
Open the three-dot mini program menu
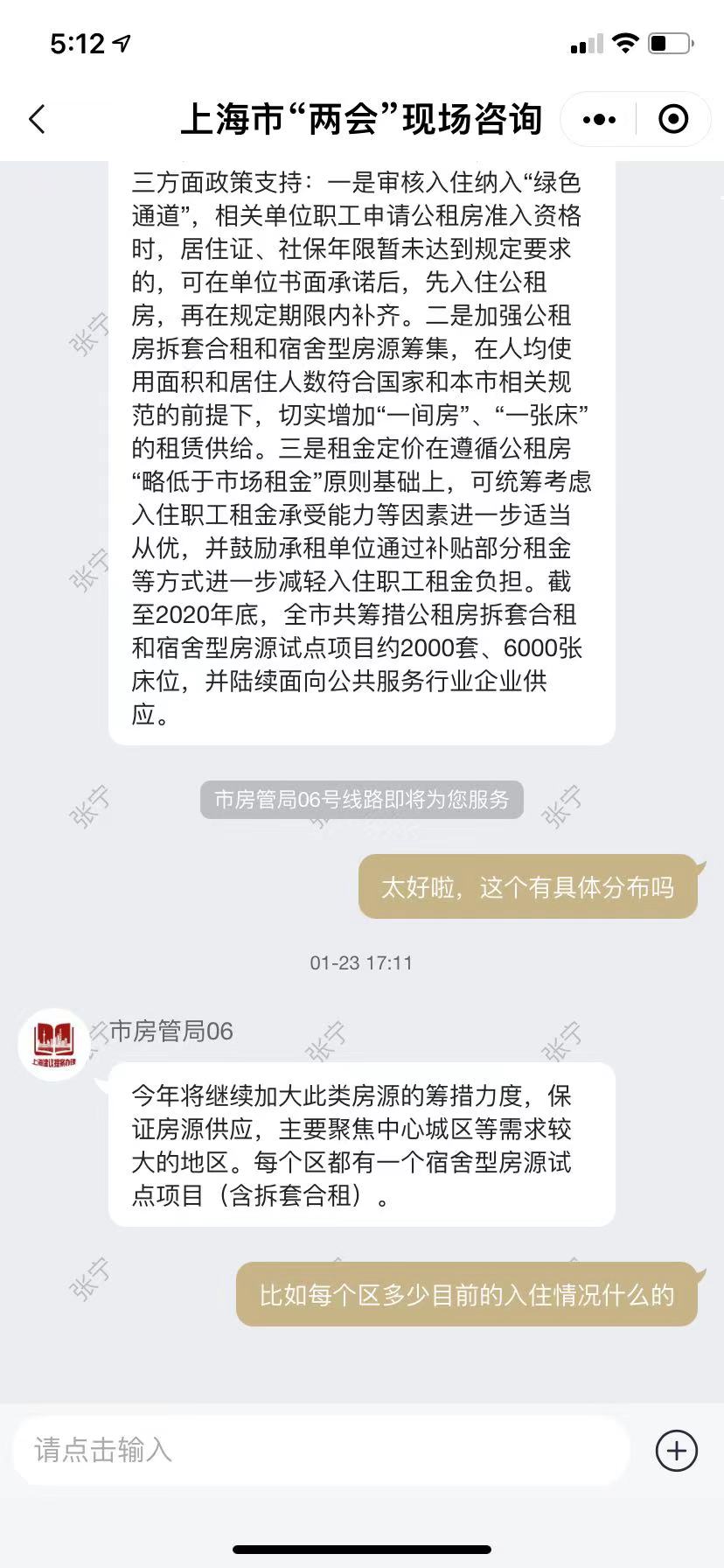coord(599,119)
